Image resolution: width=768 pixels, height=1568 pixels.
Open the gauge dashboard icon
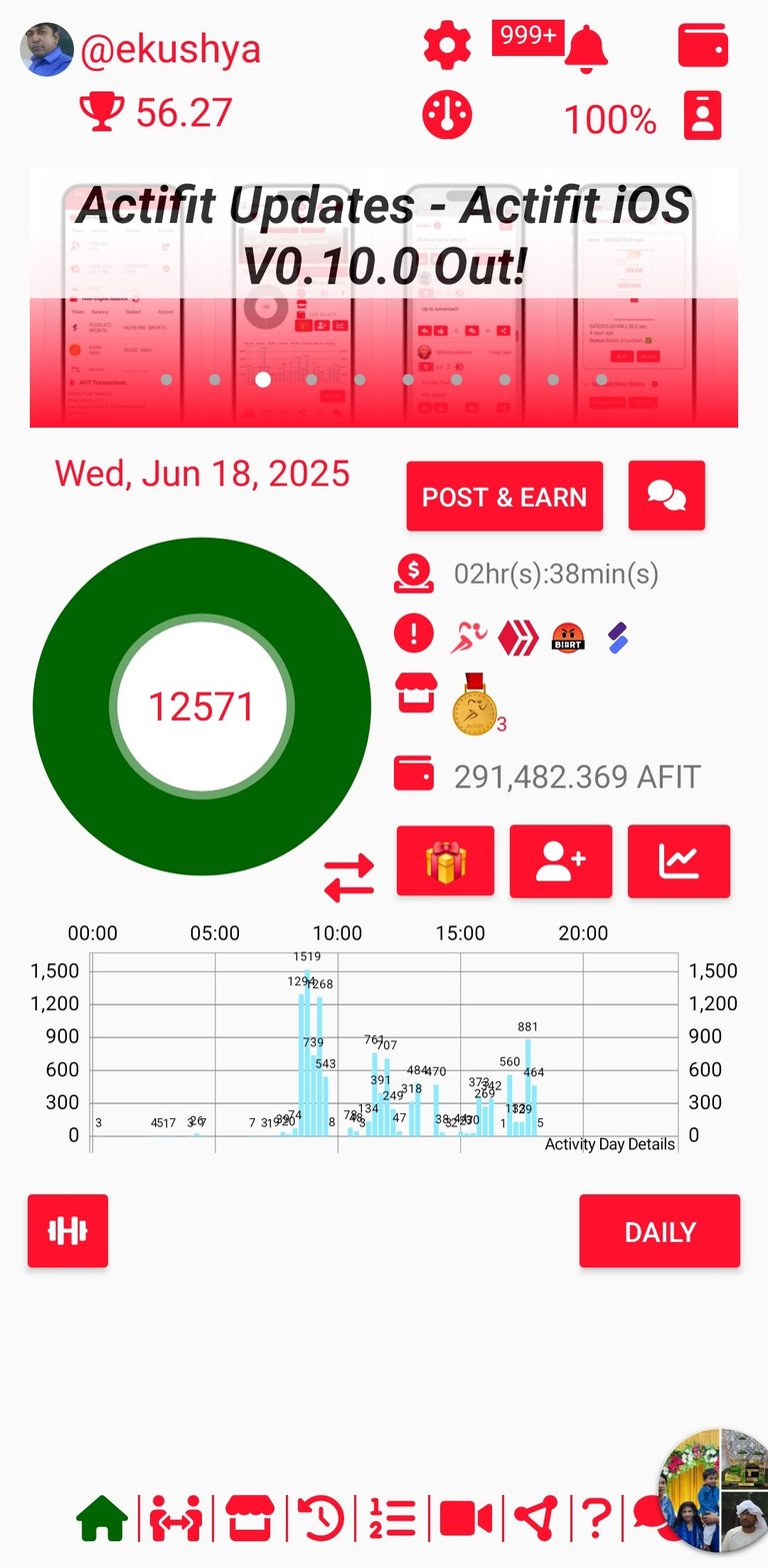click(447, 115)
